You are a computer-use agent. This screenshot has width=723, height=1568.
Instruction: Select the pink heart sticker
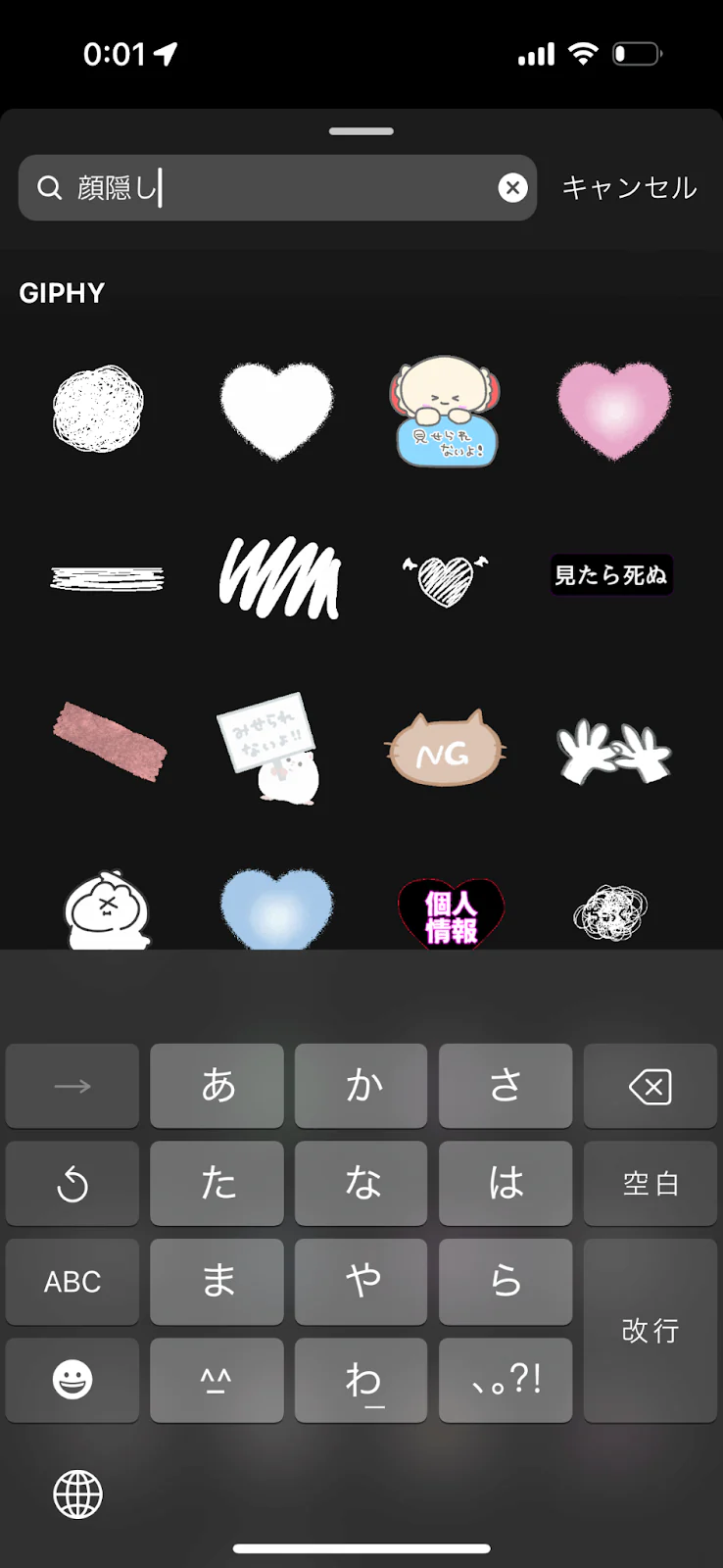pos(613,412)
